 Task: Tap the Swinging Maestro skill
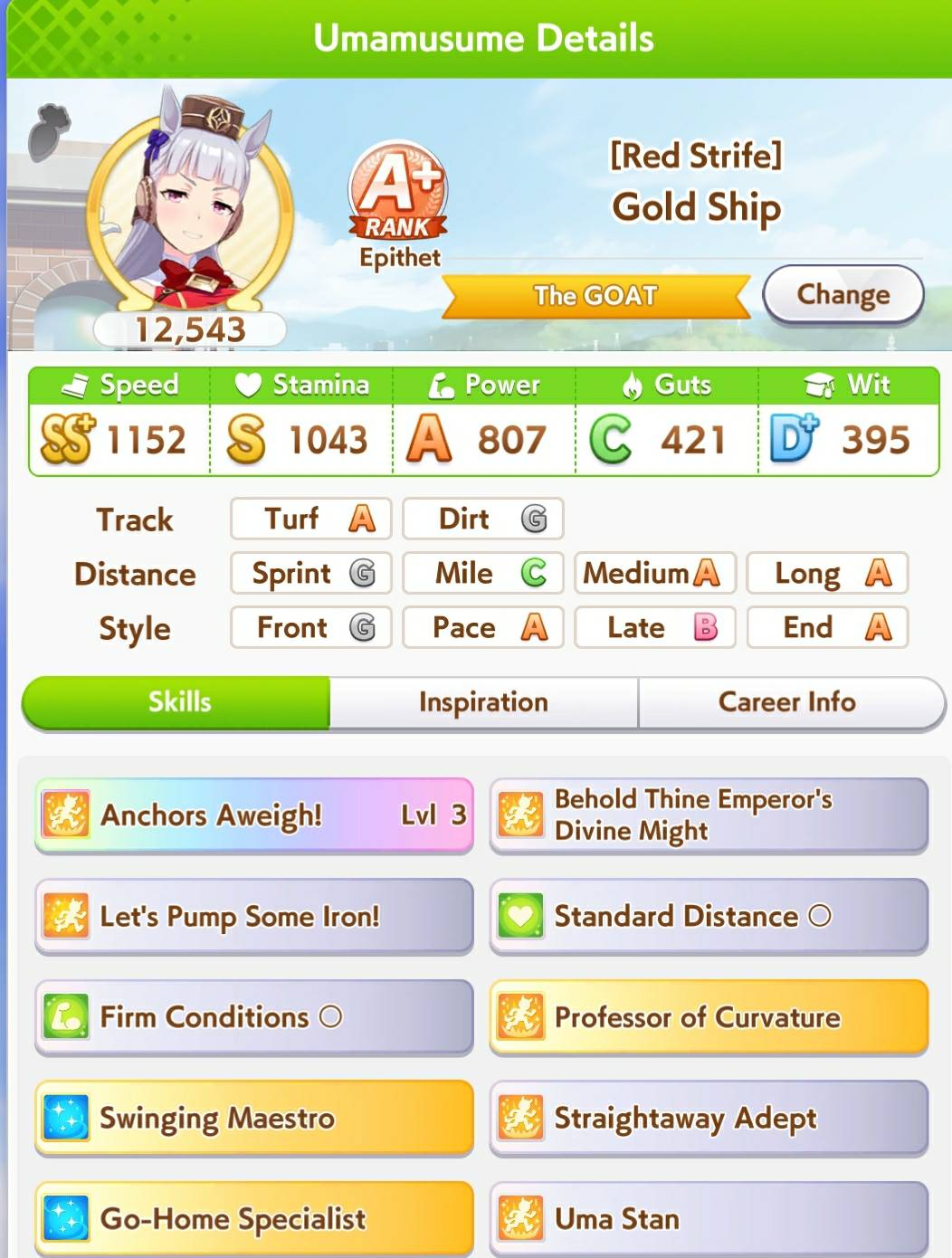tap(253, 1118)
